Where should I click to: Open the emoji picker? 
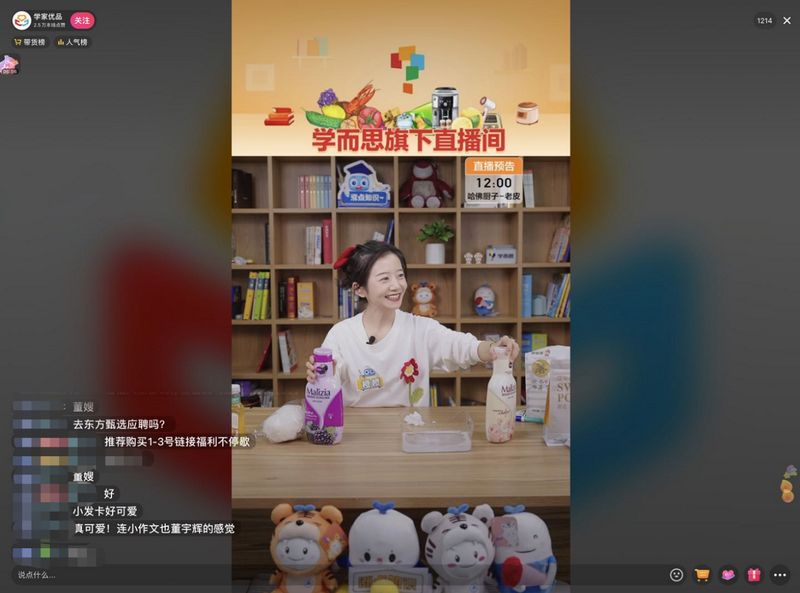point(677,575)
